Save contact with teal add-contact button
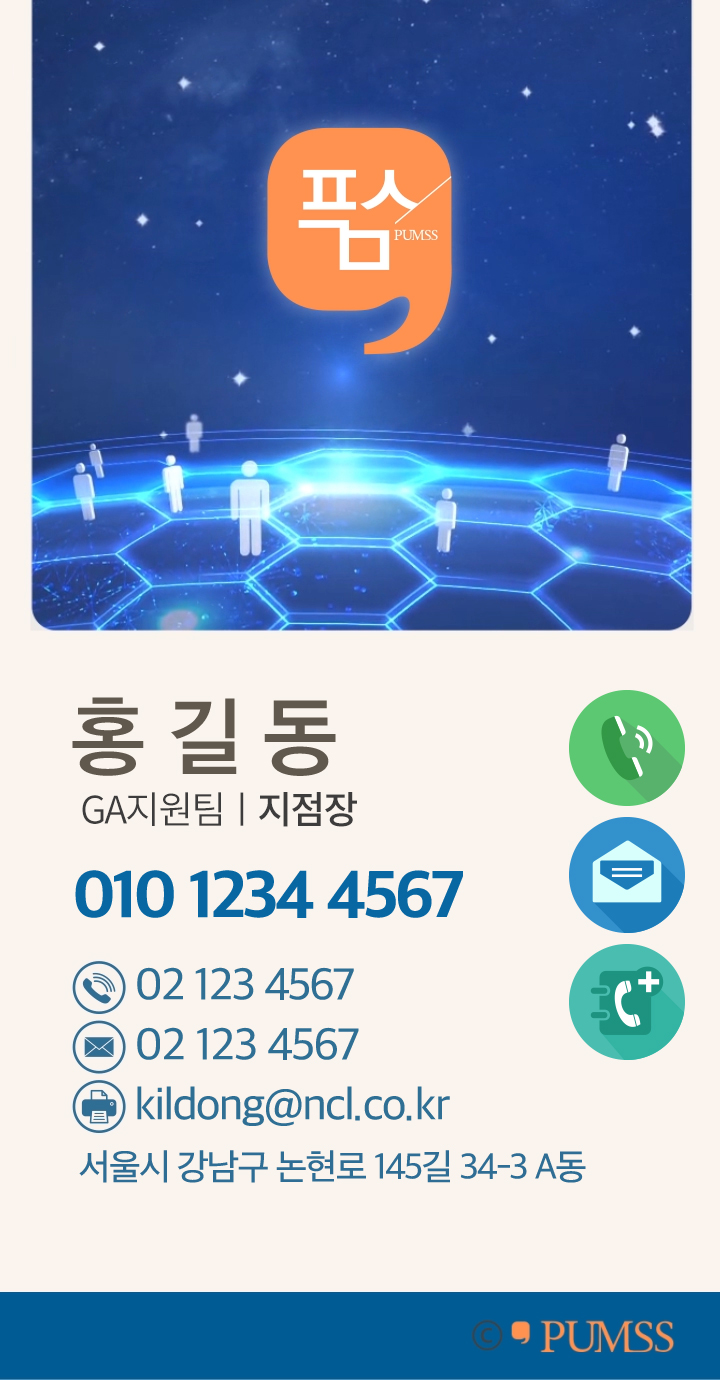The image size is (720, 1380). pyautogui.click(x=627, y=1002)
